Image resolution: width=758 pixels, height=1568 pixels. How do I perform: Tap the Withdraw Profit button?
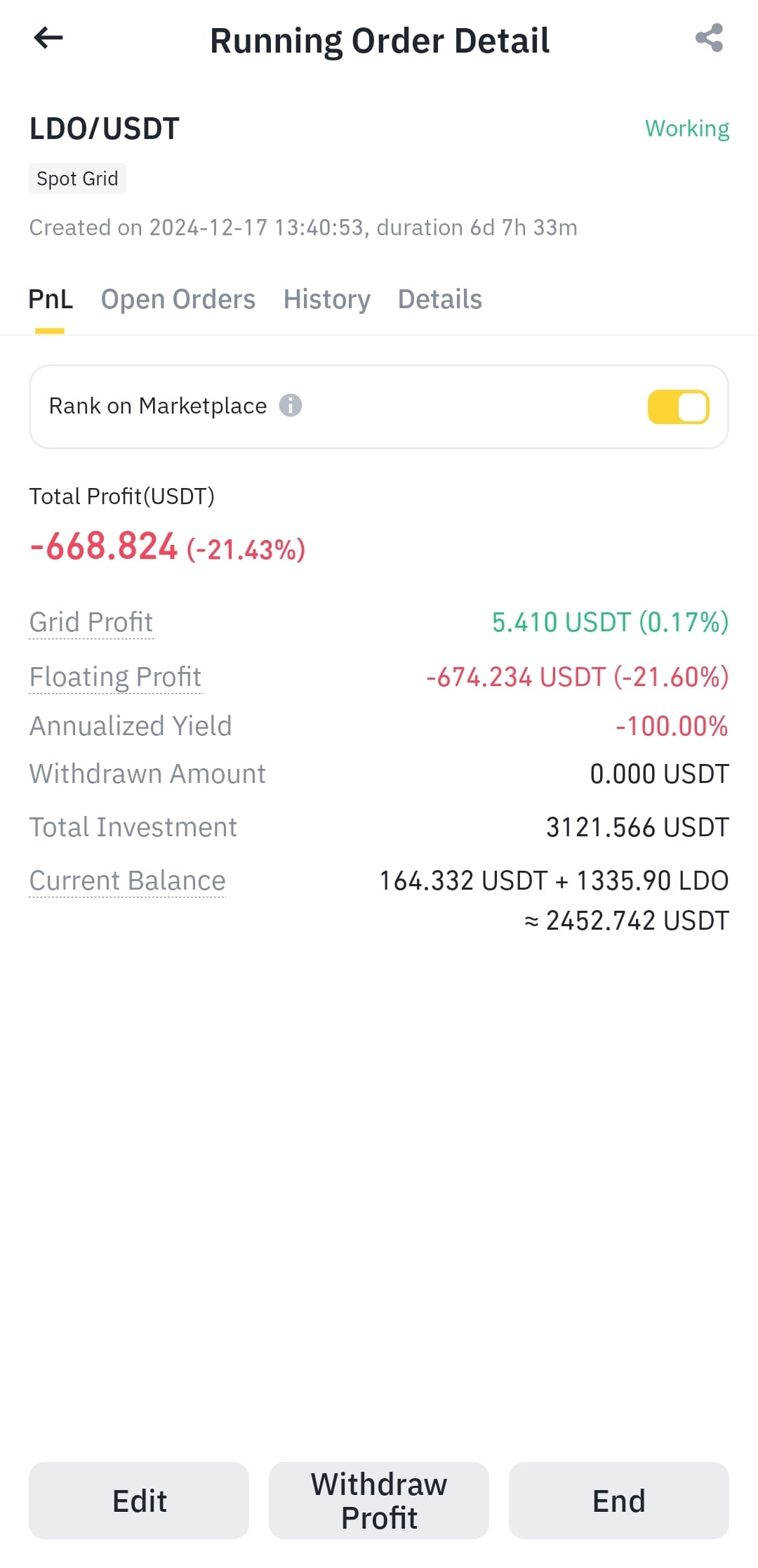point(379,1501)
